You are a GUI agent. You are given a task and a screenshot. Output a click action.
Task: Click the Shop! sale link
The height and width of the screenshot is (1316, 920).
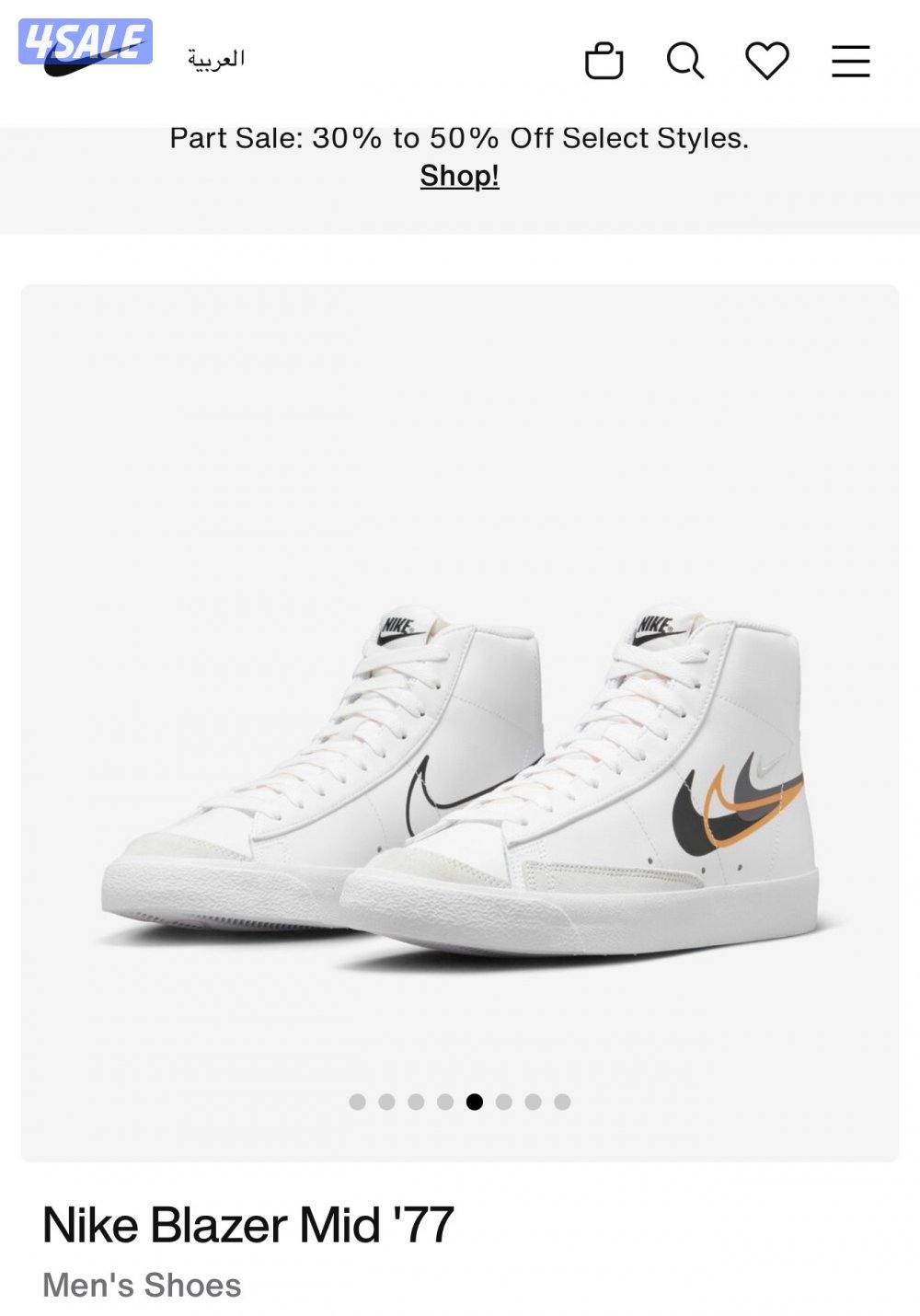point(458,178)
